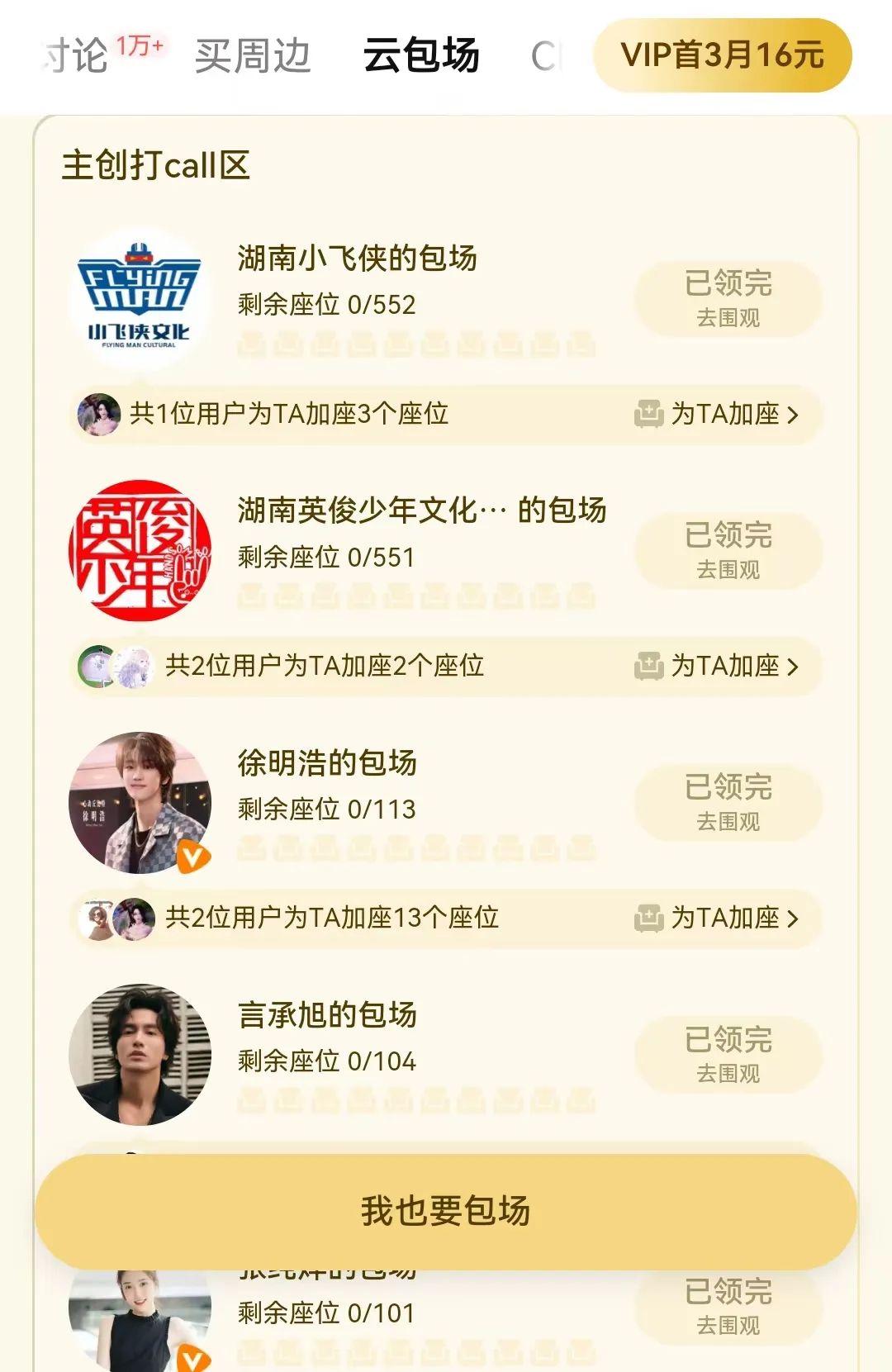
Task: Open 湖南小飞侠 avatar
Action: (x=140, y=299)
